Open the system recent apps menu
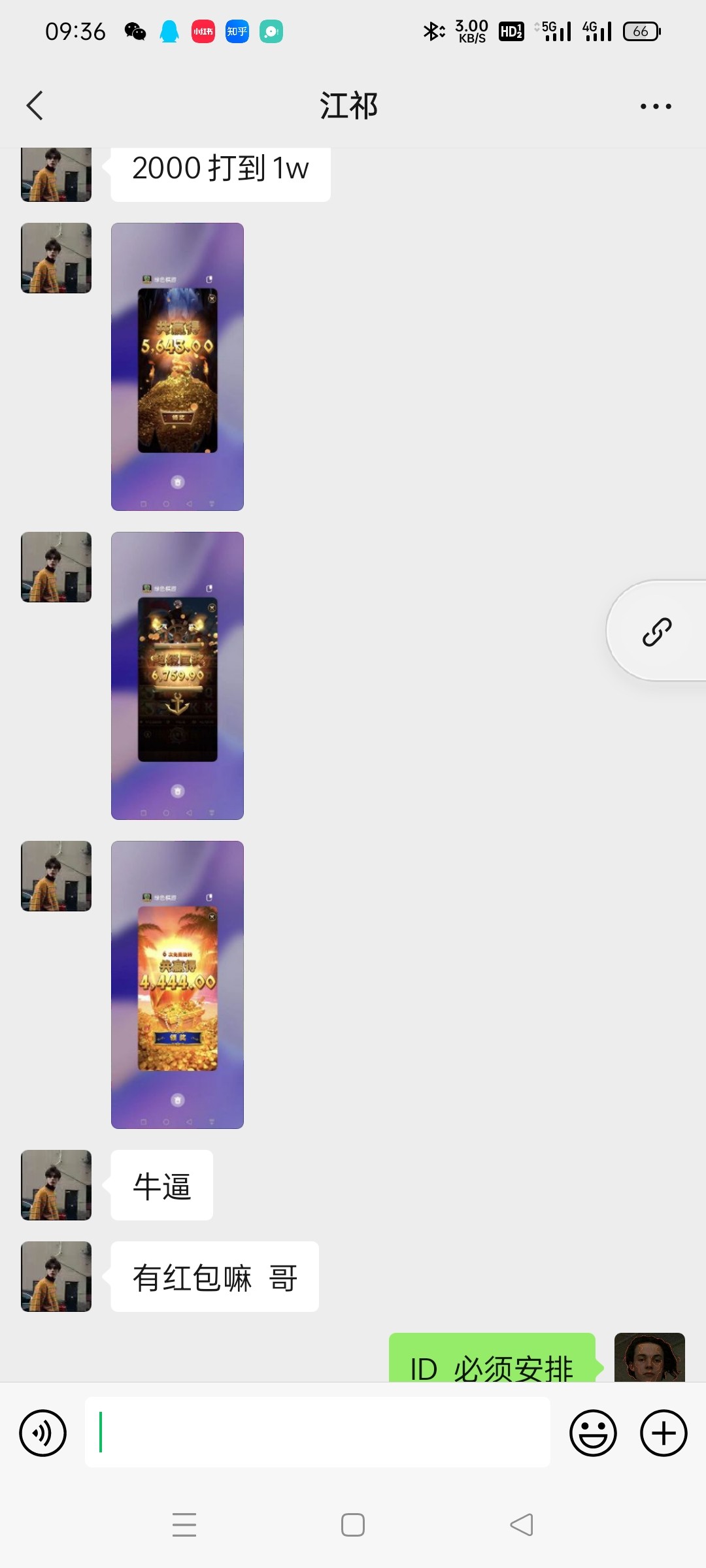This screenshot has width=706, height=1568. click(x=184, y=1525)
